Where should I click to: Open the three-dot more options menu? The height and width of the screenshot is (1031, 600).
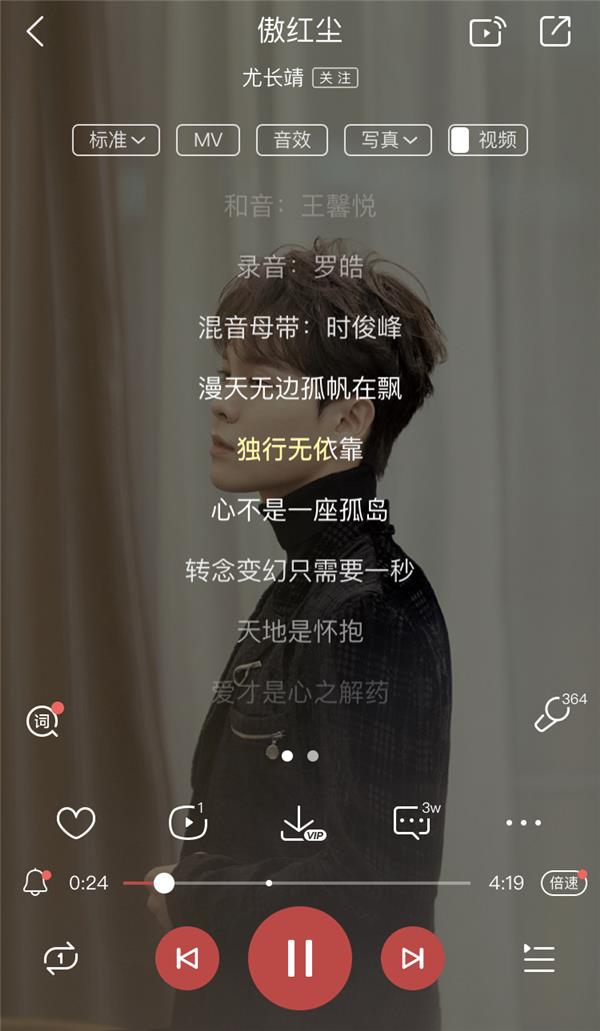(523, 823)
